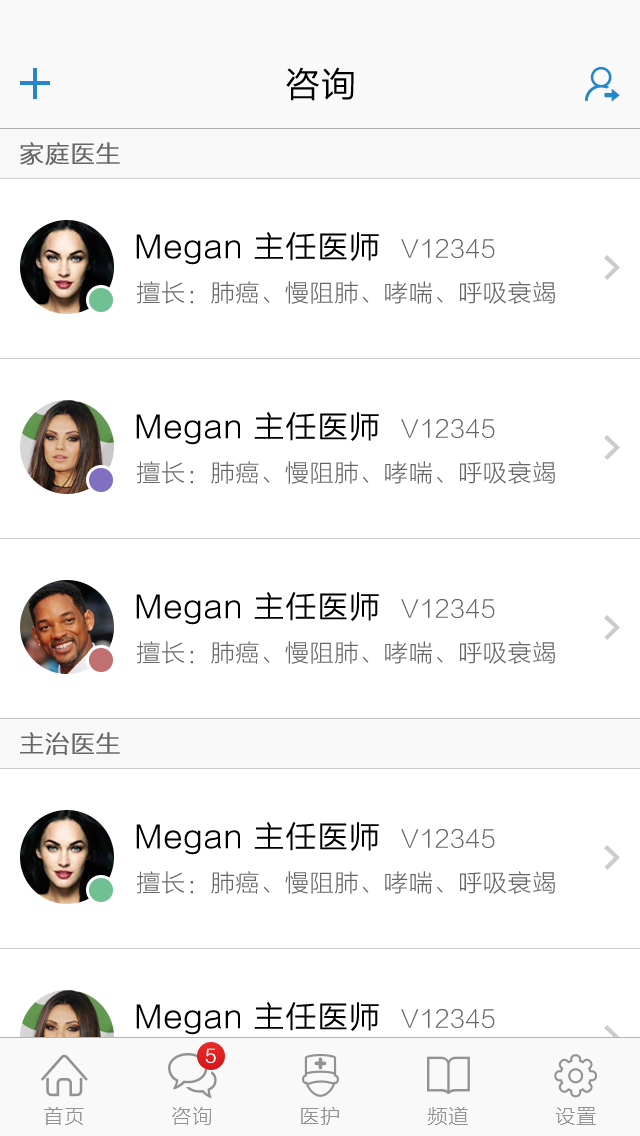Open the 设置 tab
This screenshot has width=640, height=1136.
pyautogui.click(x=575, y=1089)
